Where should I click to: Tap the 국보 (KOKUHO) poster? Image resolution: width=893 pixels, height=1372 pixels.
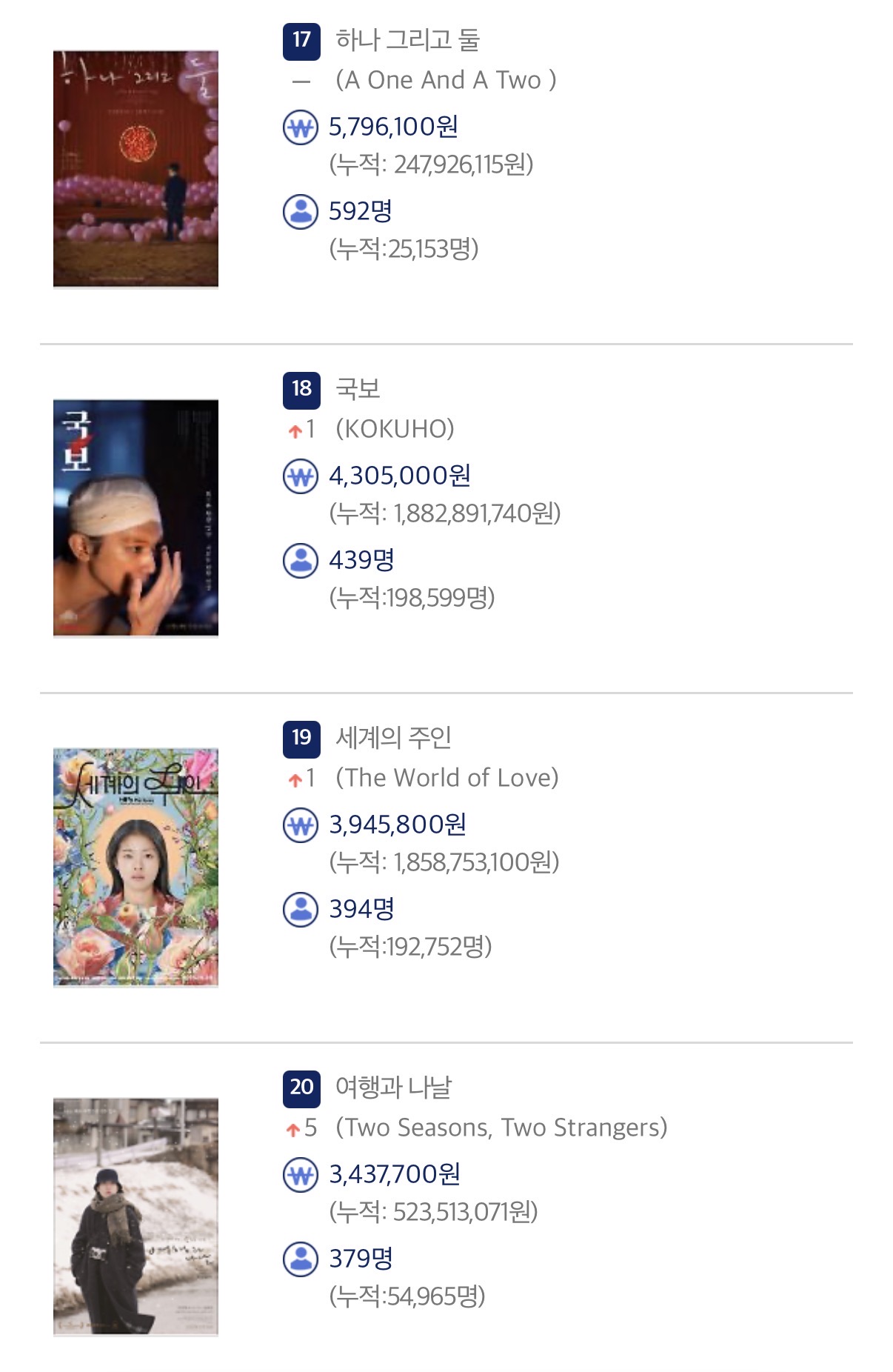136,518
